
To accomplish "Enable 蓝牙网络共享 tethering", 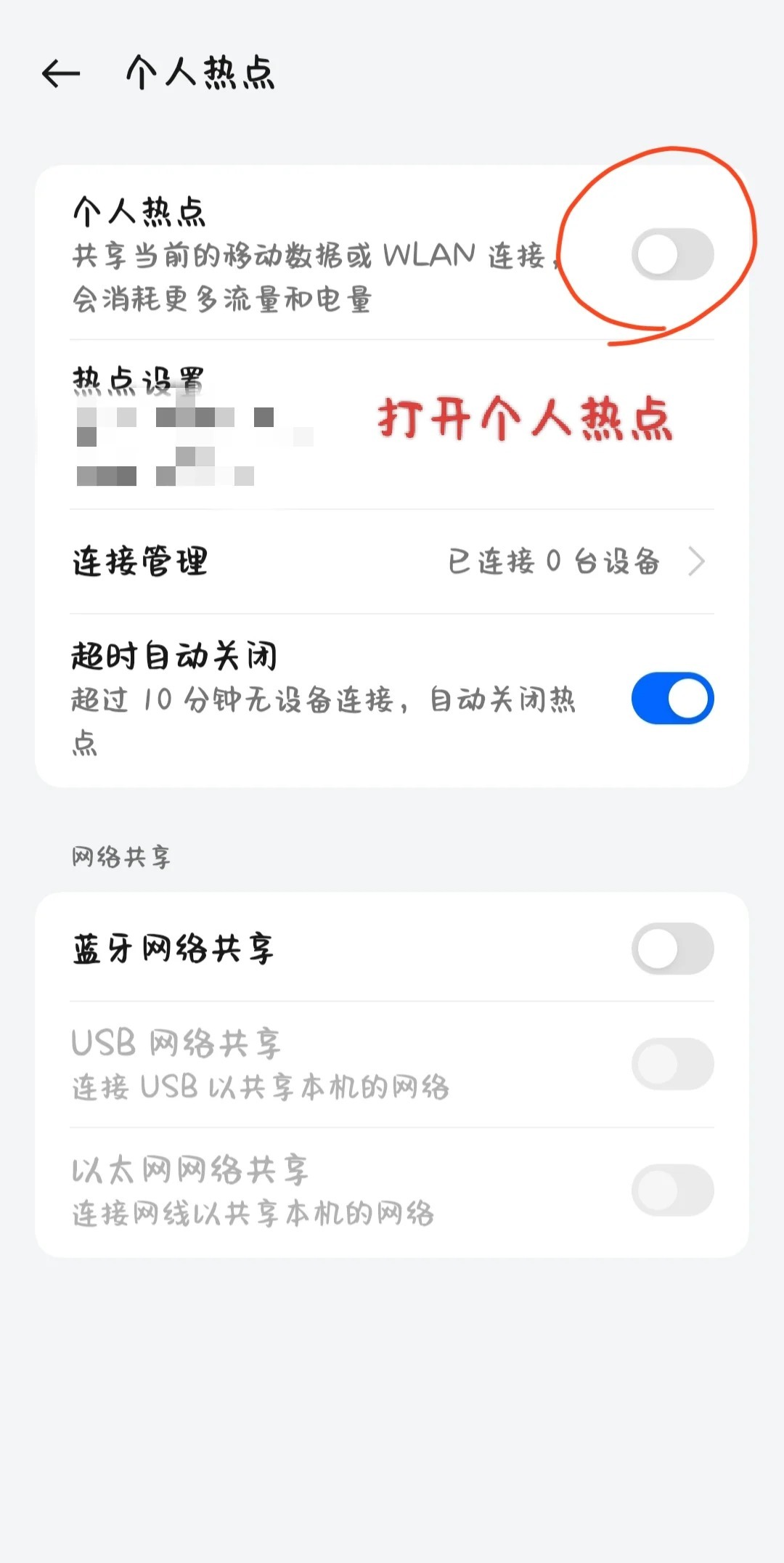I will click(671, 947).
